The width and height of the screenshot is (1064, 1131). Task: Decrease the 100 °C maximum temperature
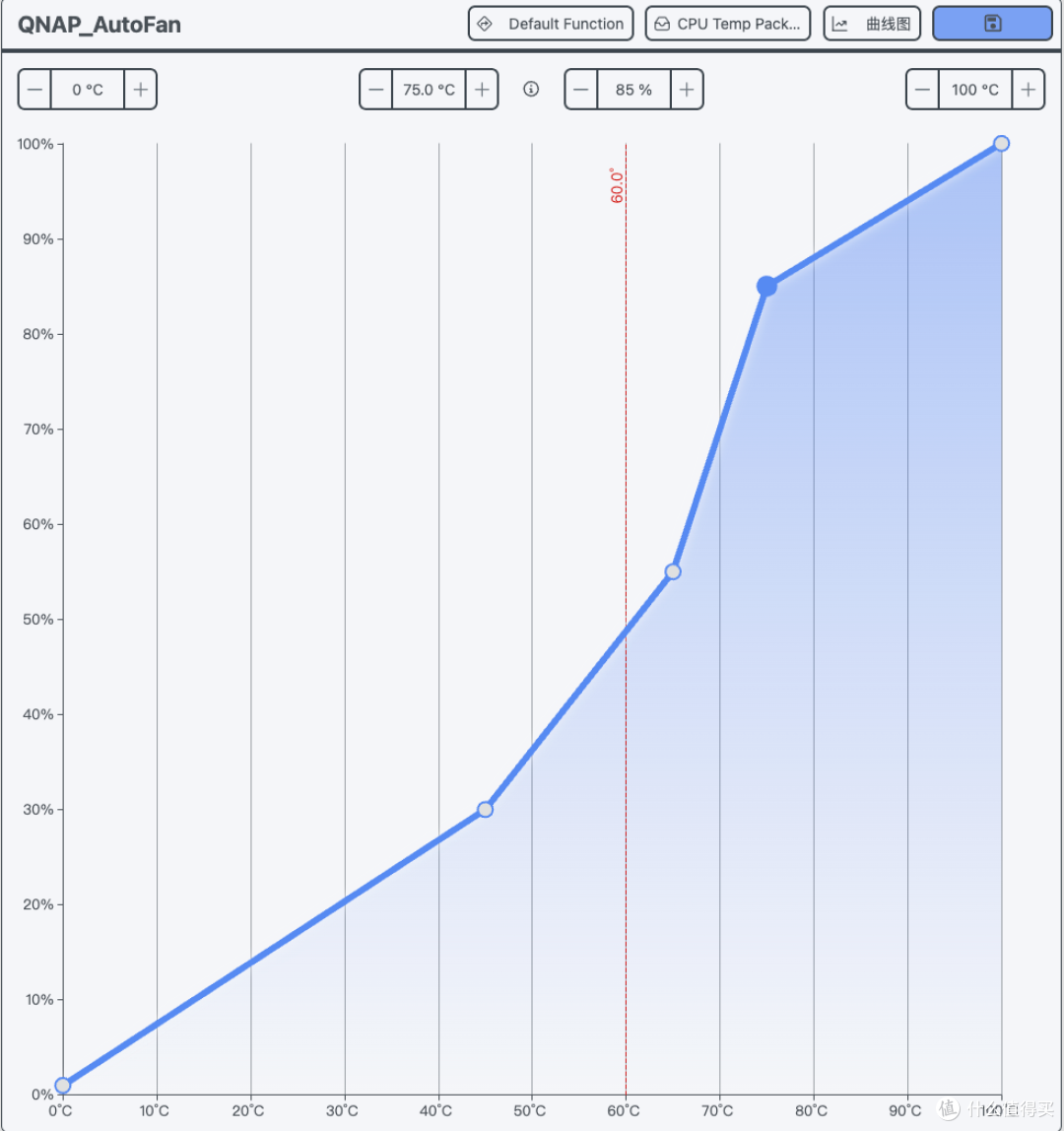click(x=922, y=90)
